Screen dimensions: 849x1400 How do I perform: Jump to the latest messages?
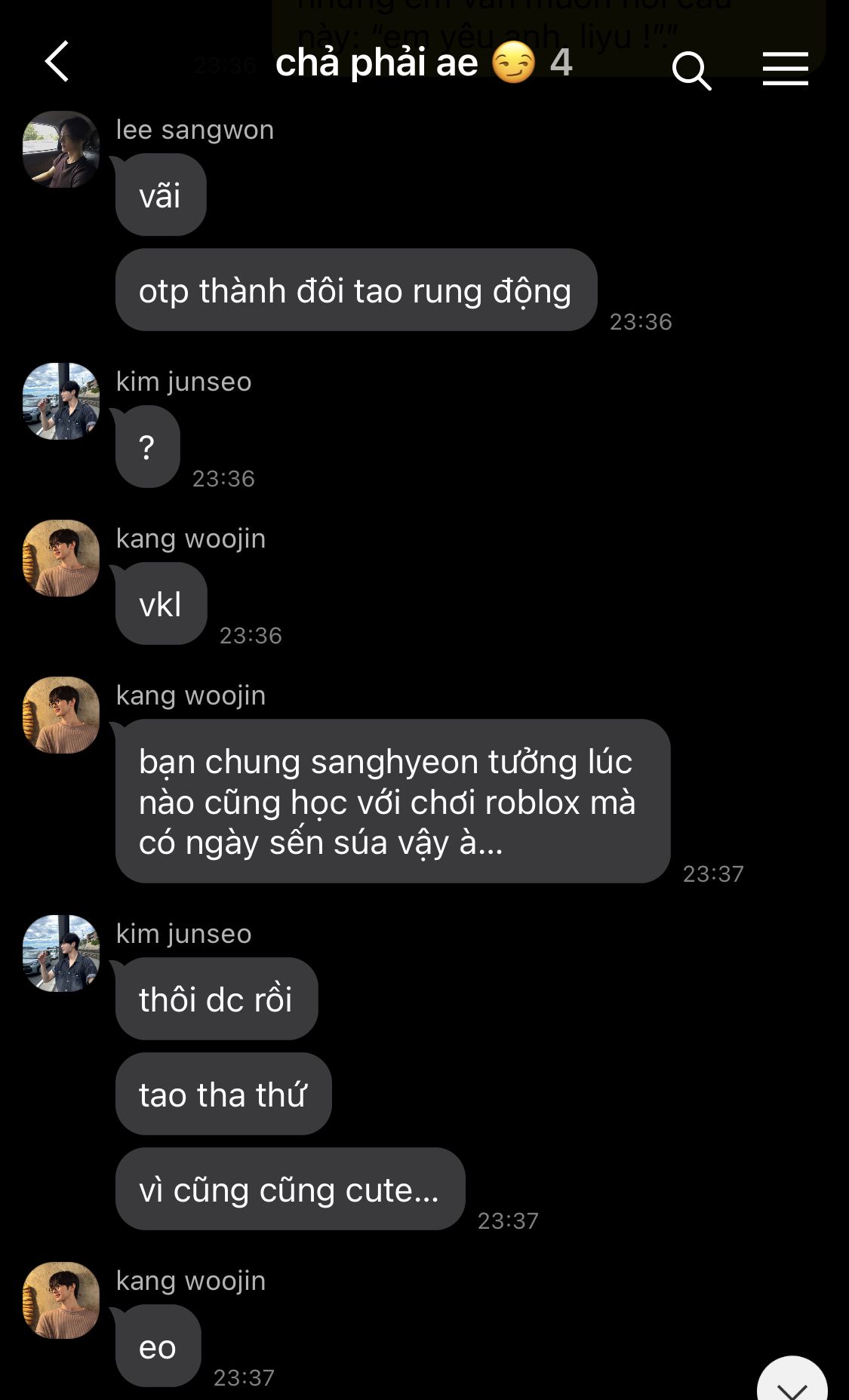click(x=792, y=1382)
